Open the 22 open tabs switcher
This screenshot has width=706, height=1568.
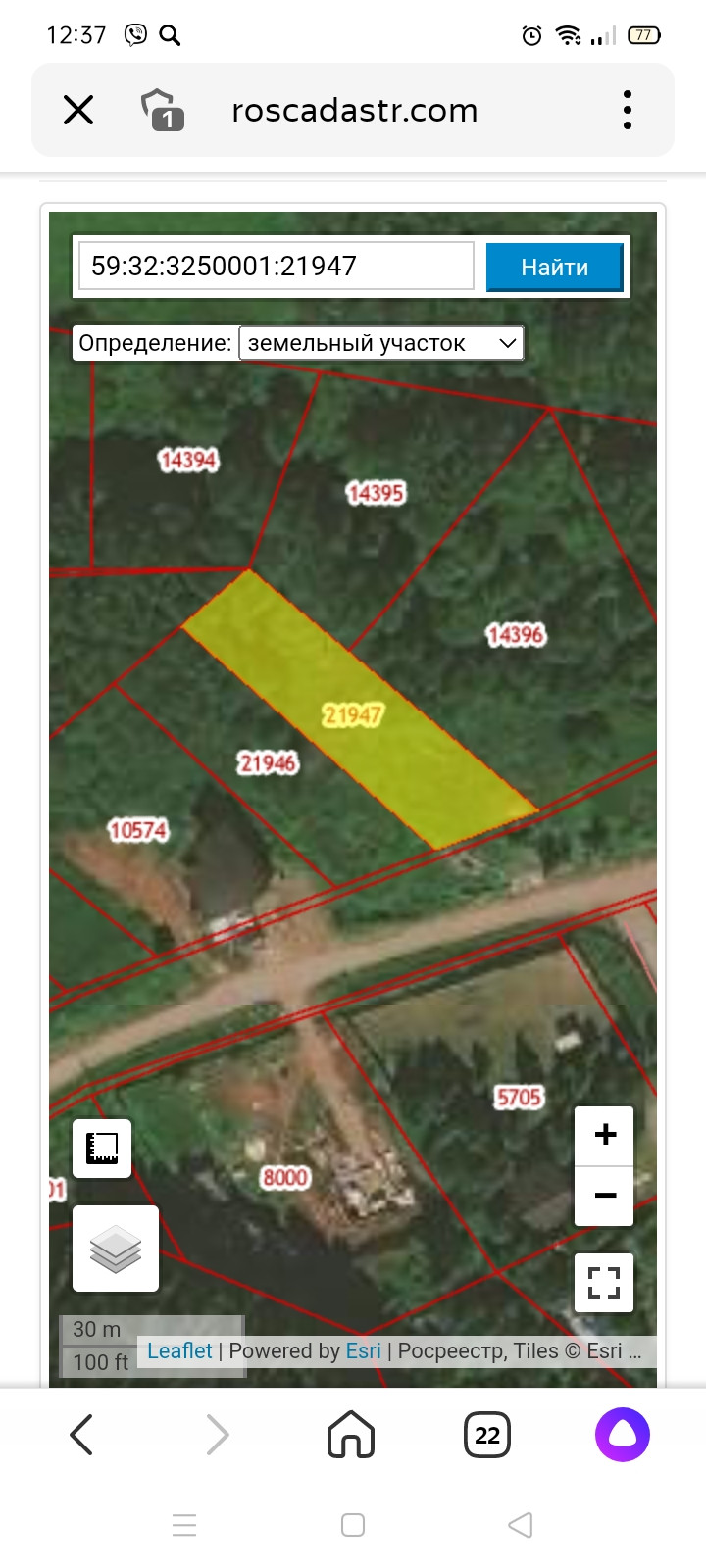click(x=487, y=1435)
